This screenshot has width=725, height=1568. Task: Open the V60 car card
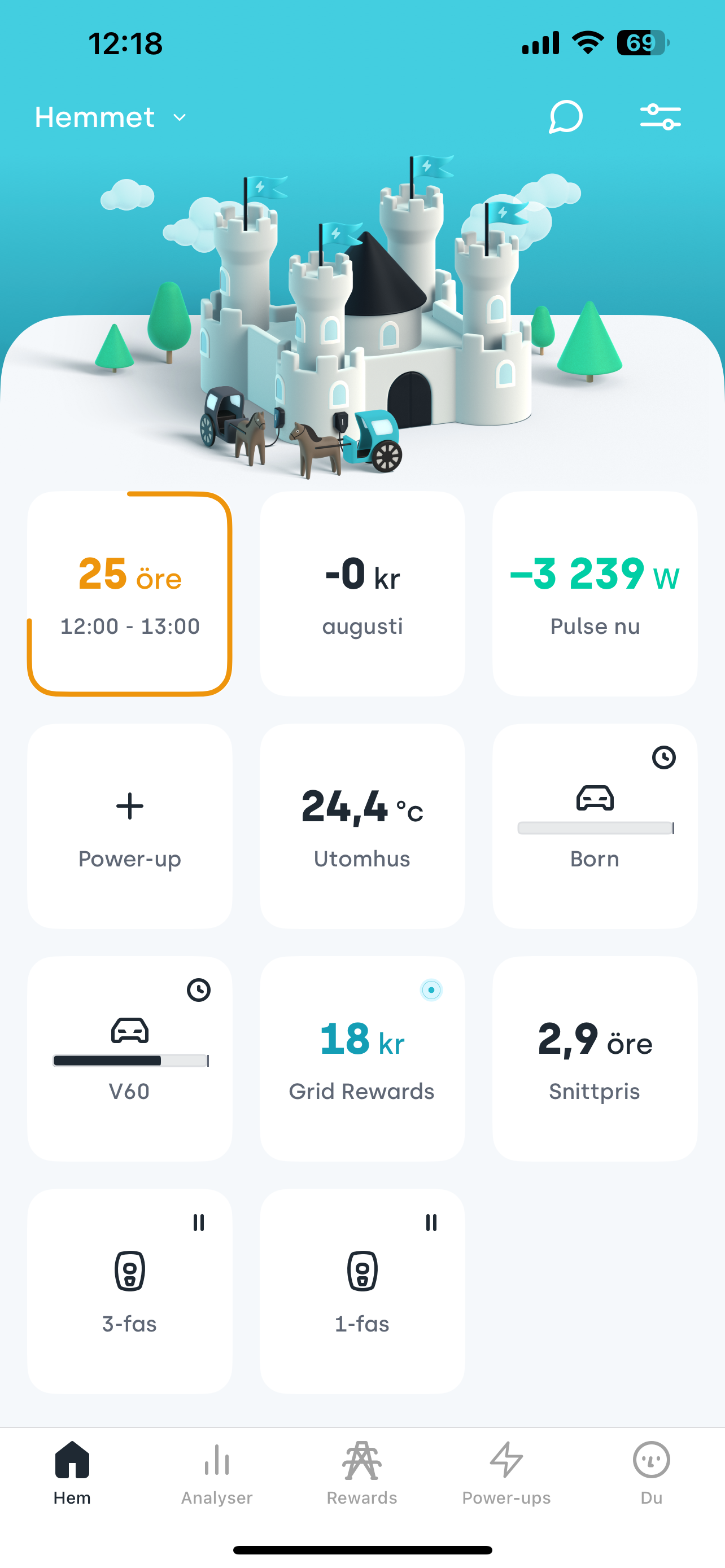pos(130,1058)
